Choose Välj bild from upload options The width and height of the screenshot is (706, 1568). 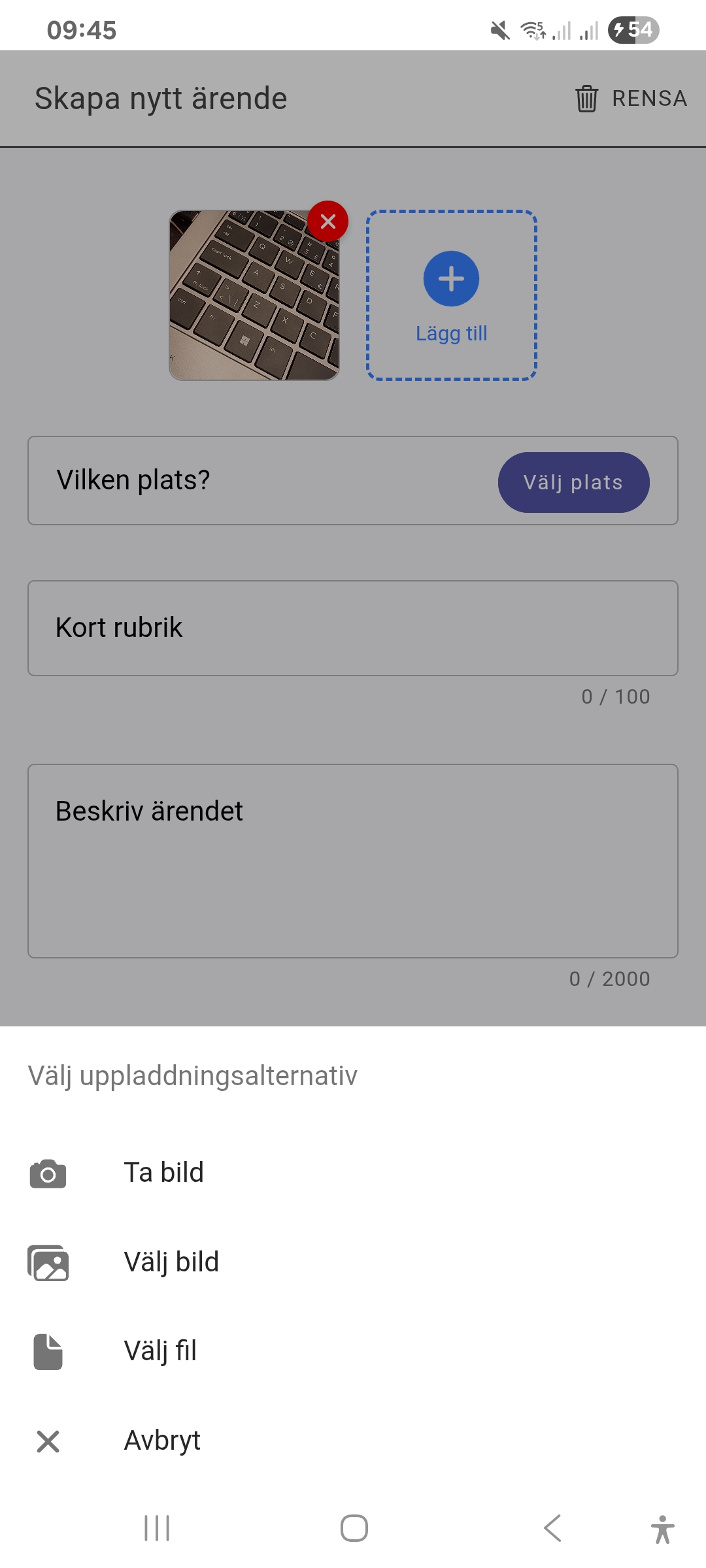[171, 1262]
